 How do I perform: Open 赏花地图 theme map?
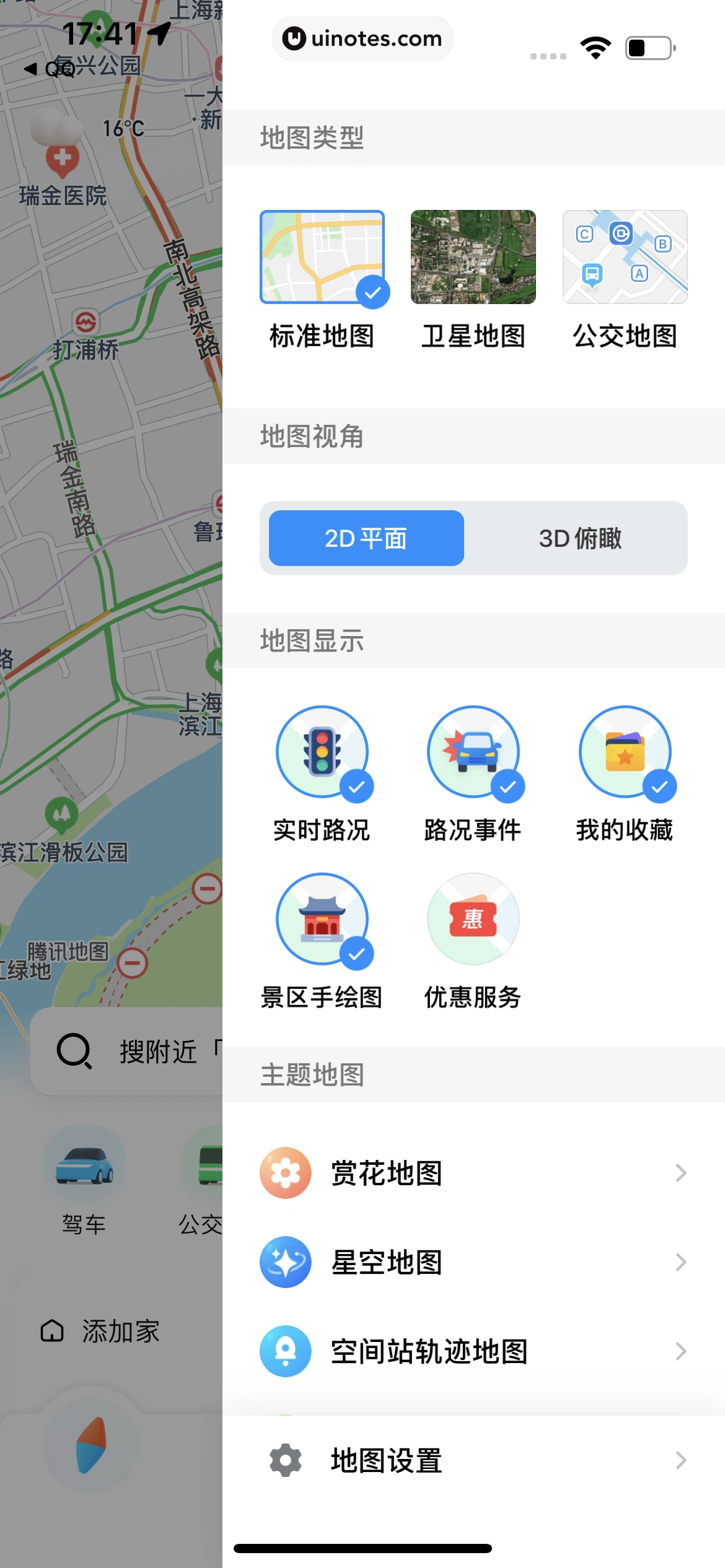(473, 1173)
